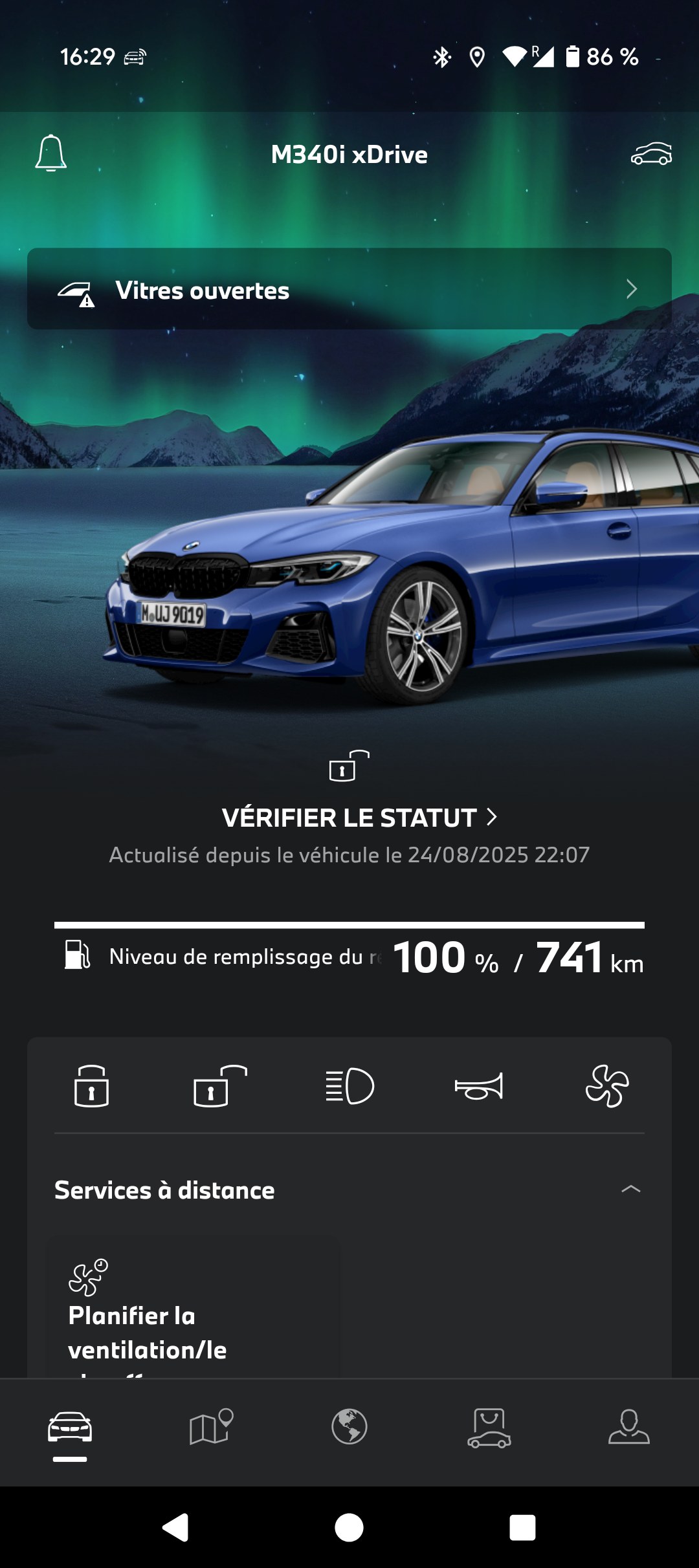The image size is (699, 1568).
Task: Go back with the system back button
Action: (x=175, y=1528)
